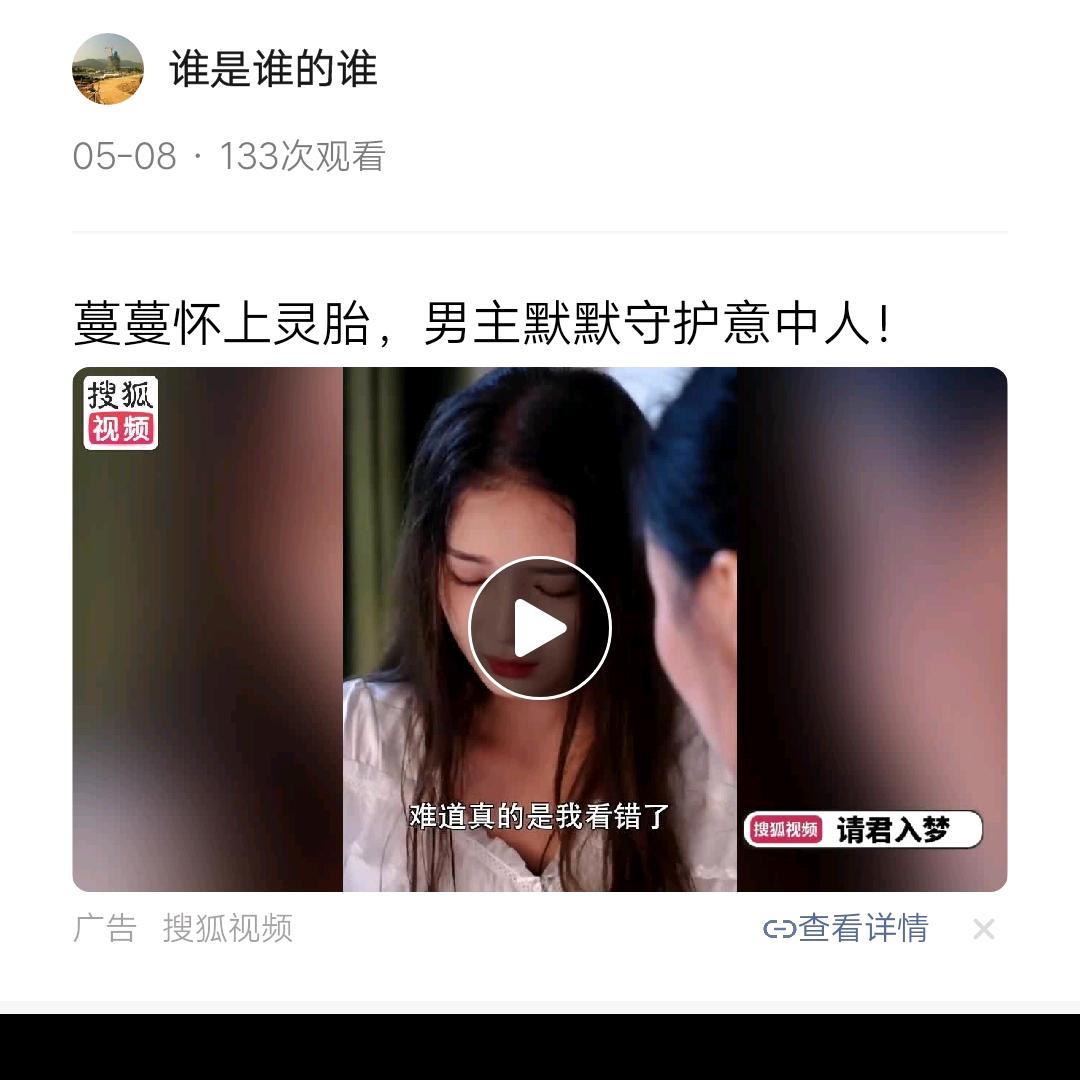Dismiss the 搜狐视频 ad

pos(983,929)
